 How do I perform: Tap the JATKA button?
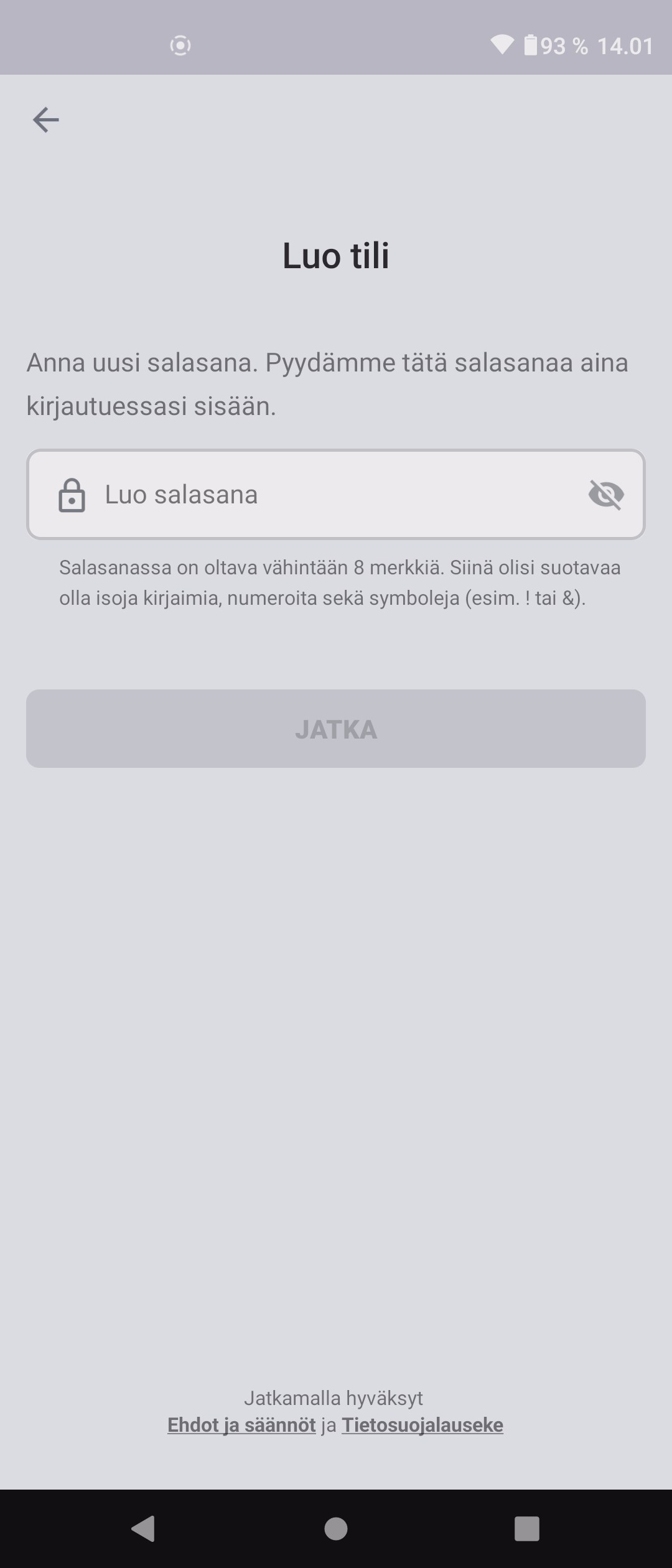point(336,729)
